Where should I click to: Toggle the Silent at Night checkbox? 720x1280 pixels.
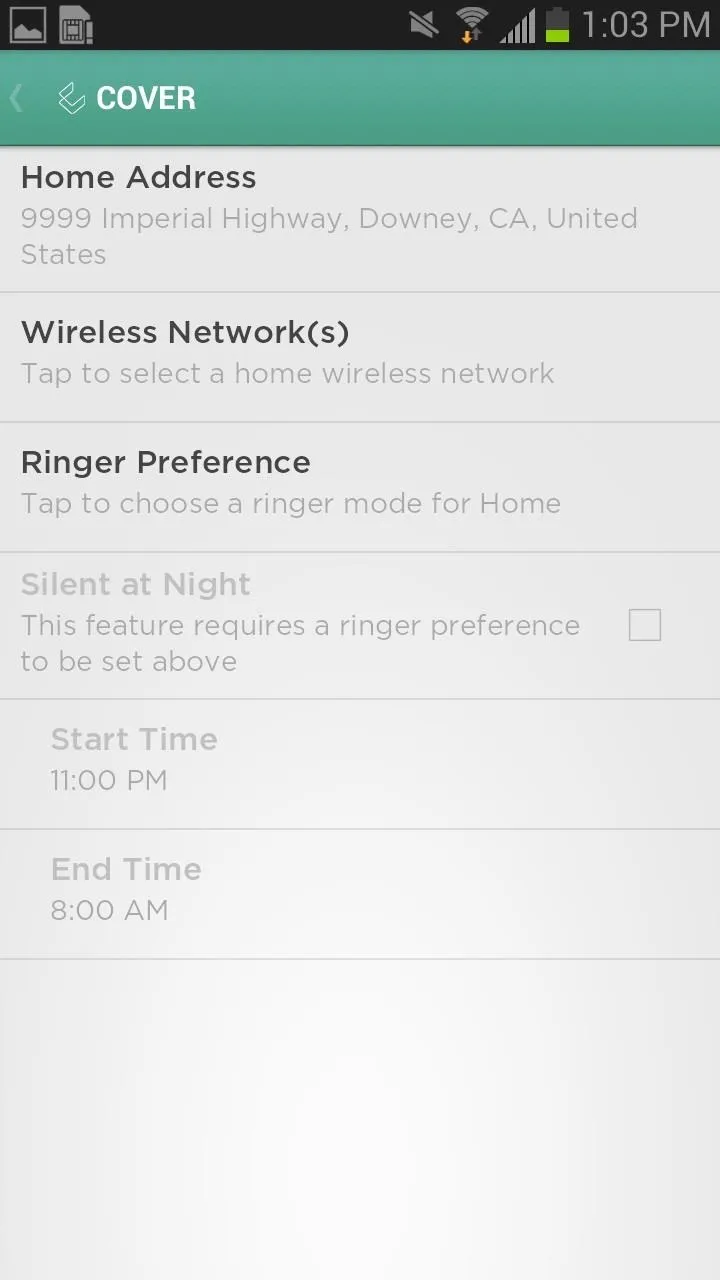click(645, 625)
